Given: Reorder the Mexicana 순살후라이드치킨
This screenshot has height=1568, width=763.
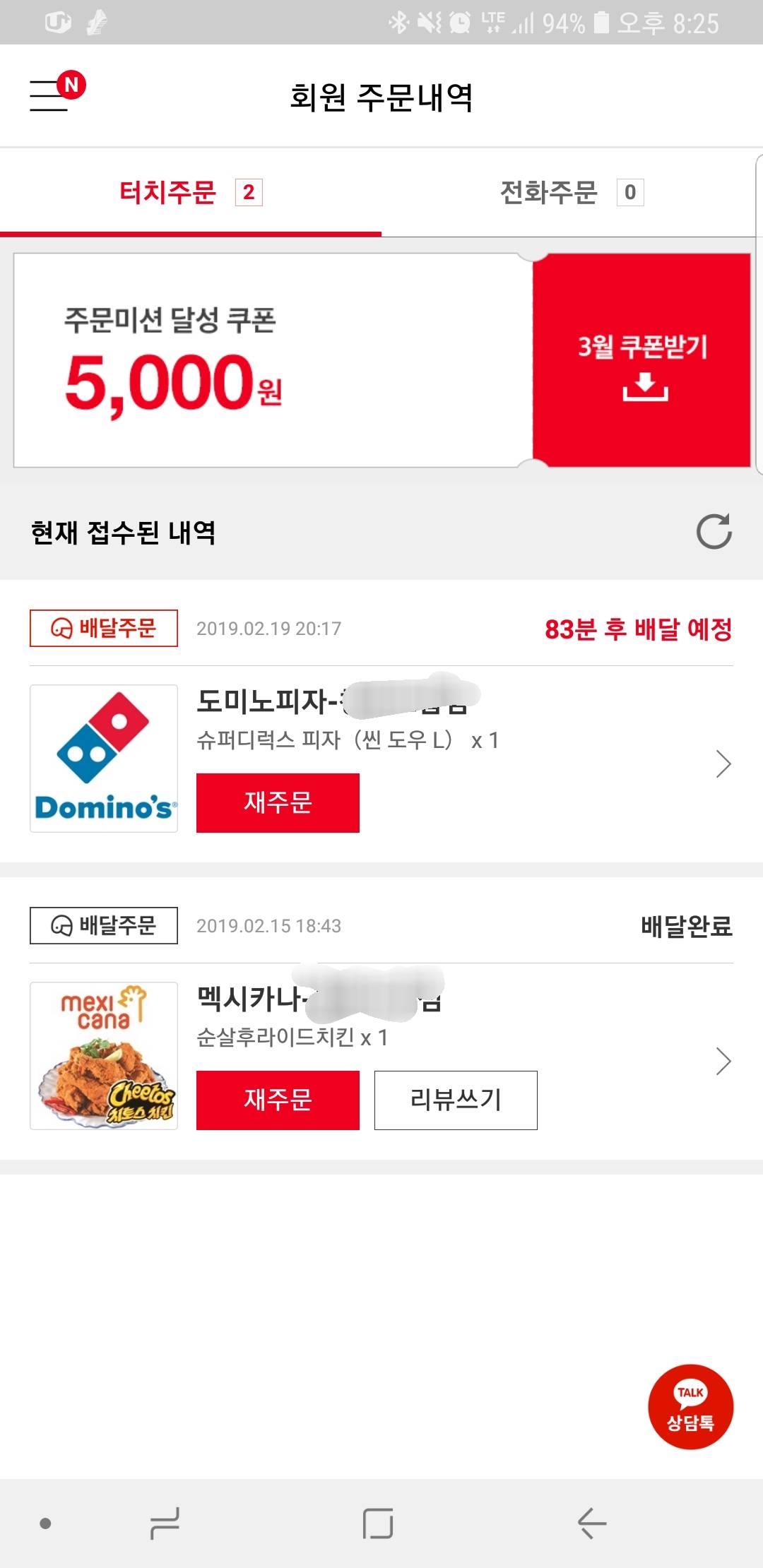Looking at the screenshot, I should click(278, 1100).
